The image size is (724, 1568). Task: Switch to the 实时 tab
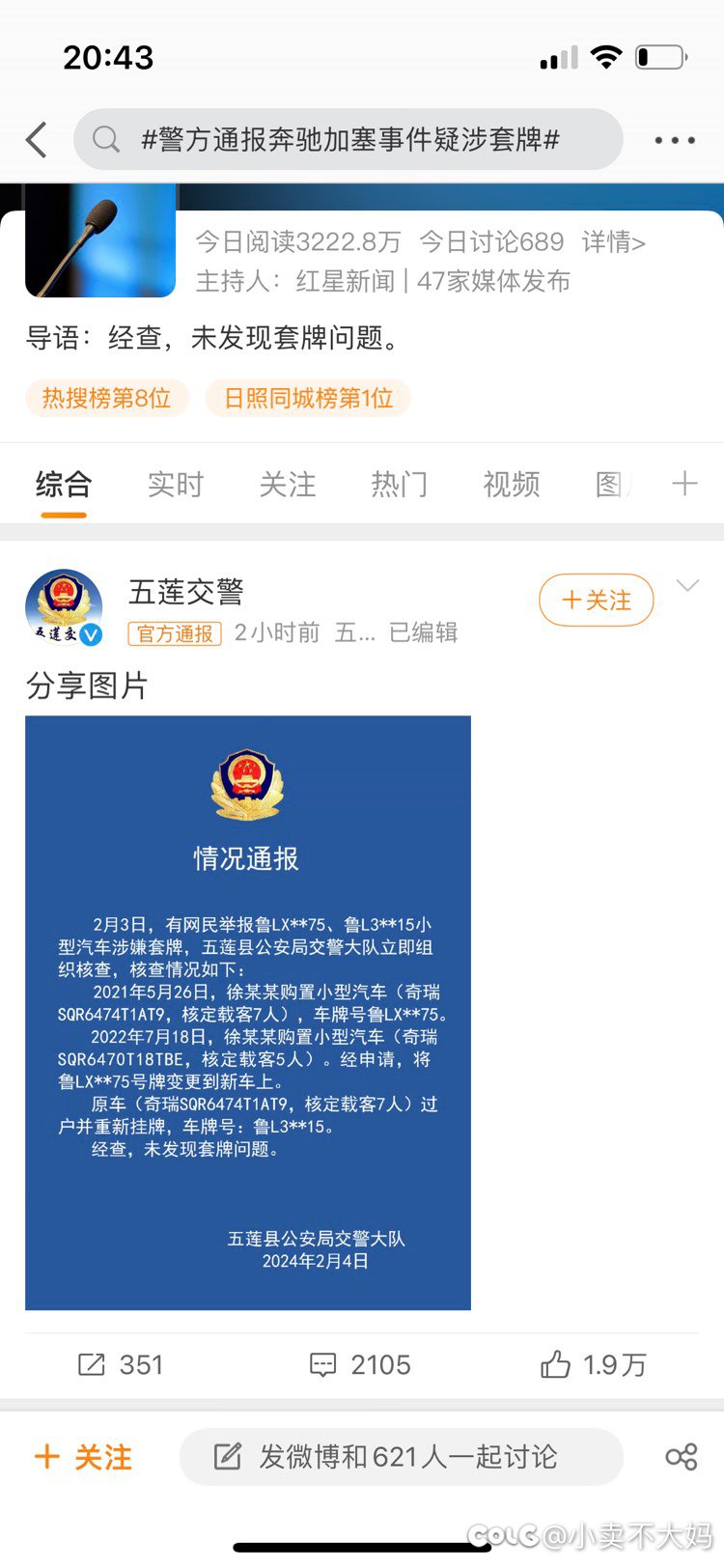pos(175,484)
